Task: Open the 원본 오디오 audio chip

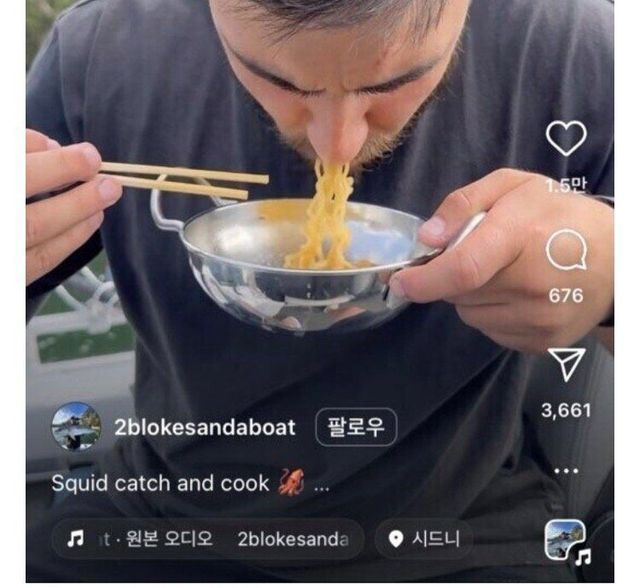Action: tap(207, 538)
